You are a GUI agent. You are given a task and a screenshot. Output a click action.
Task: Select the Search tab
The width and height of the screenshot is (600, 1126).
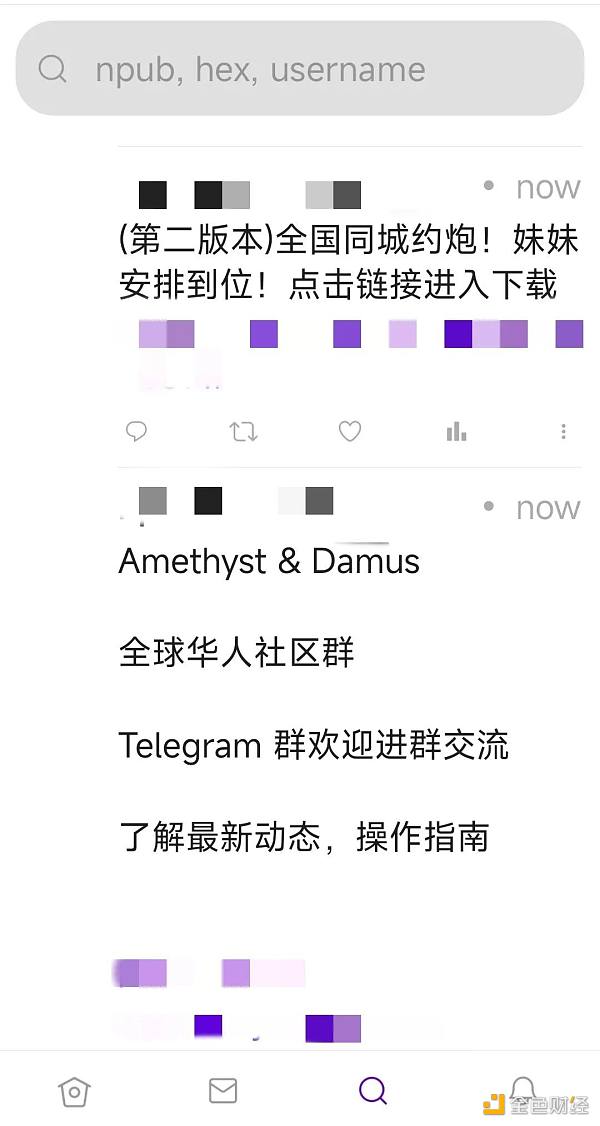[x=373, y=1091]
